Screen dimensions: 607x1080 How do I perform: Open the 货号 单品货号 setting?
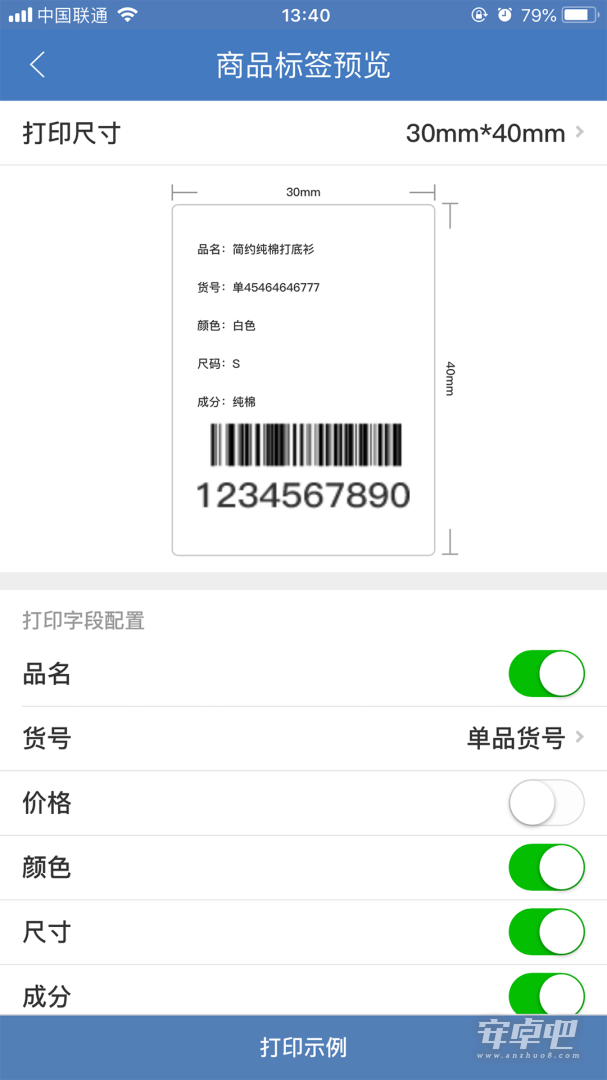pyautogui.click(x=303, y=738)
